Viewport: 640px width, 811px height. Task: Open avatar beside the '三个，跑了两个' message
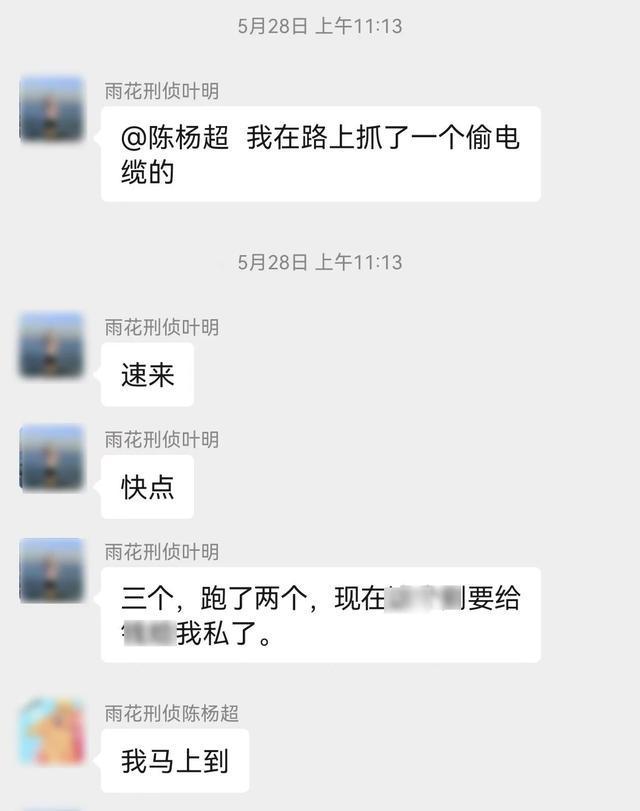click(x=51, y=570)
